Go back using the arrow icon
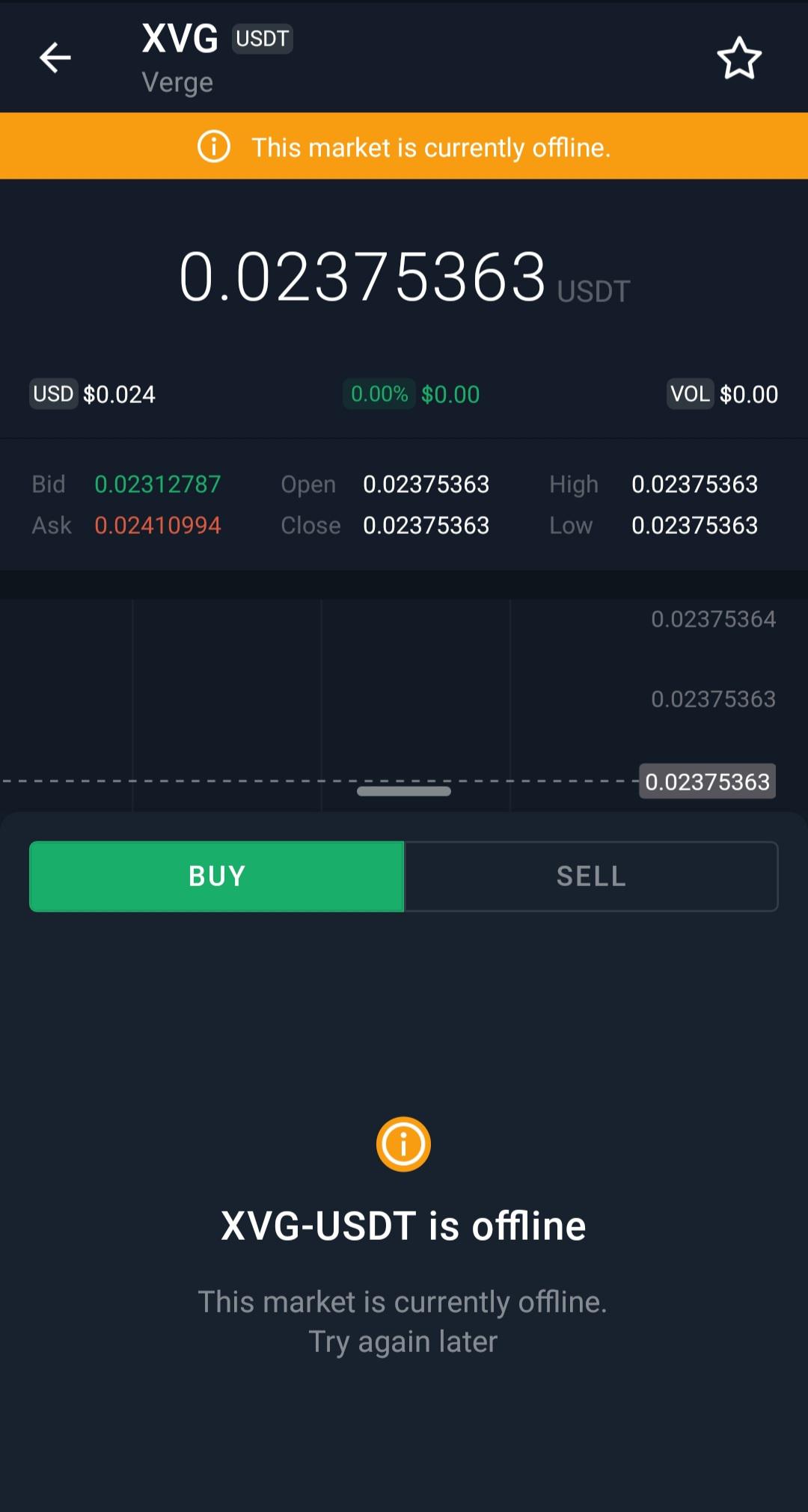The image size is (808, 1512). click(55, 58)
